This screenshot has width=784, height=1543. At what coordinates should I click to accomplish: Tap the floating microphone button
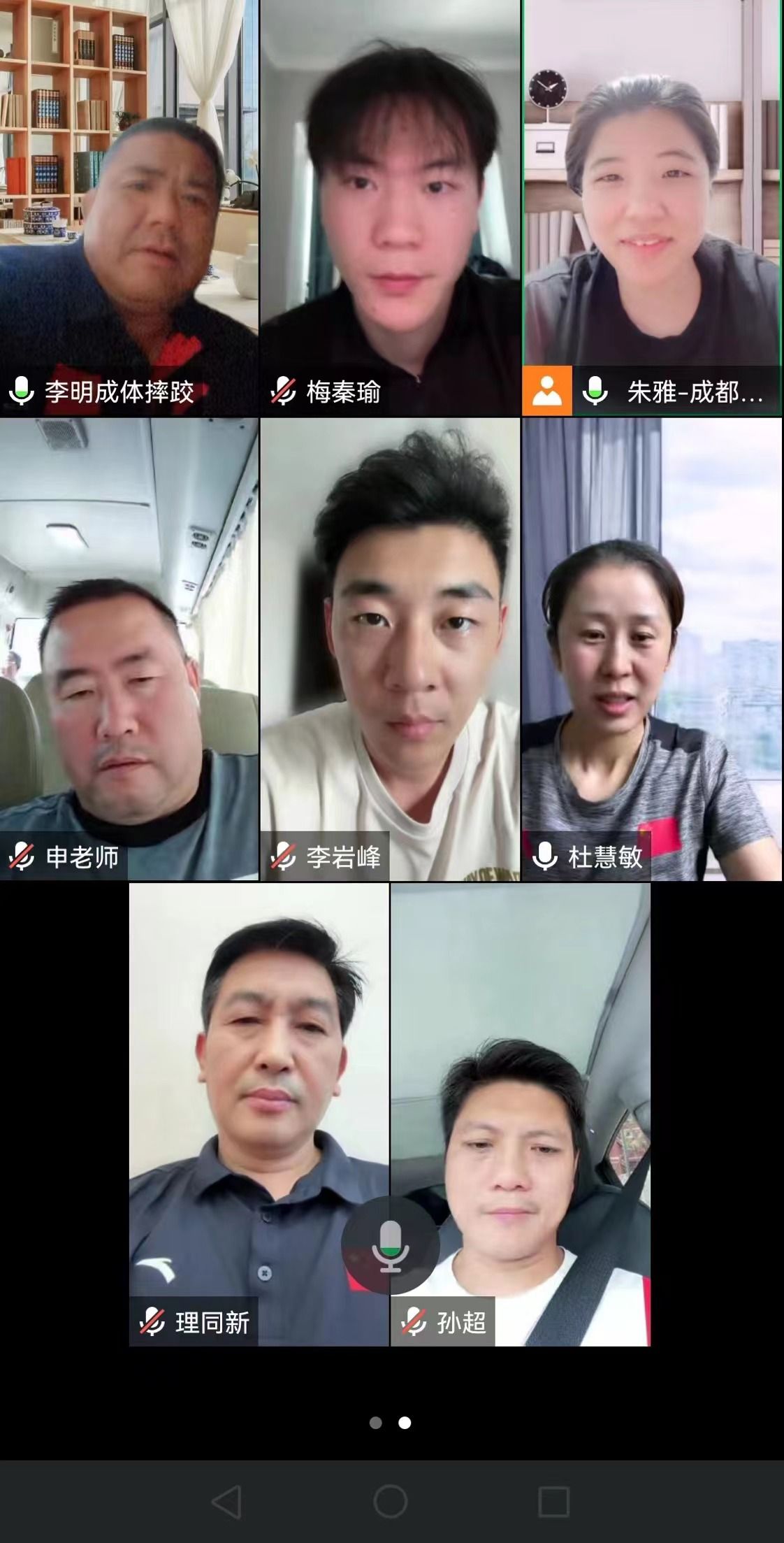390,1246
